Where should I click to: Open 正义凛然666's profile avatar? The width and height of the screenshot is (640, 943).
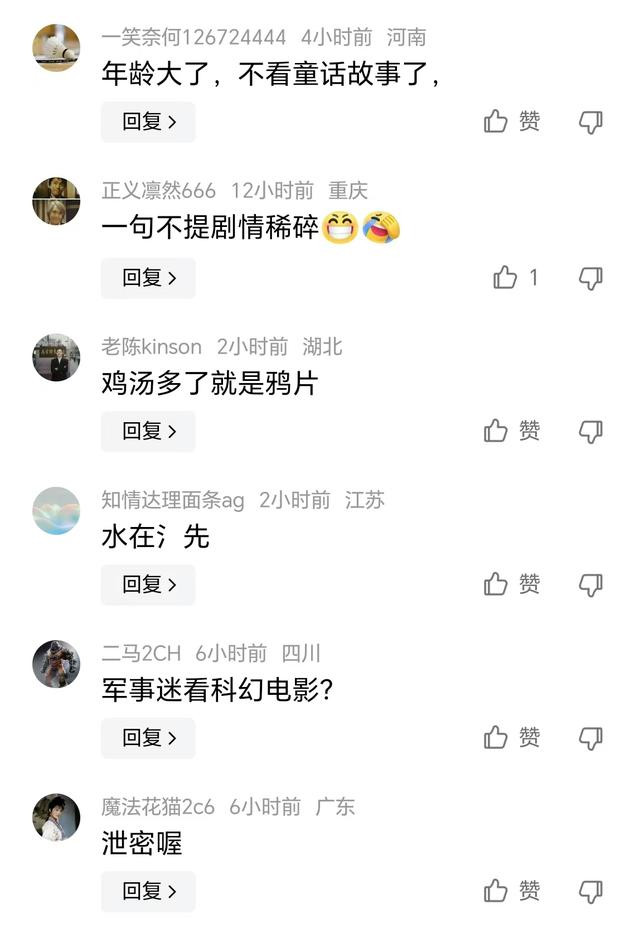pos(56,201)
